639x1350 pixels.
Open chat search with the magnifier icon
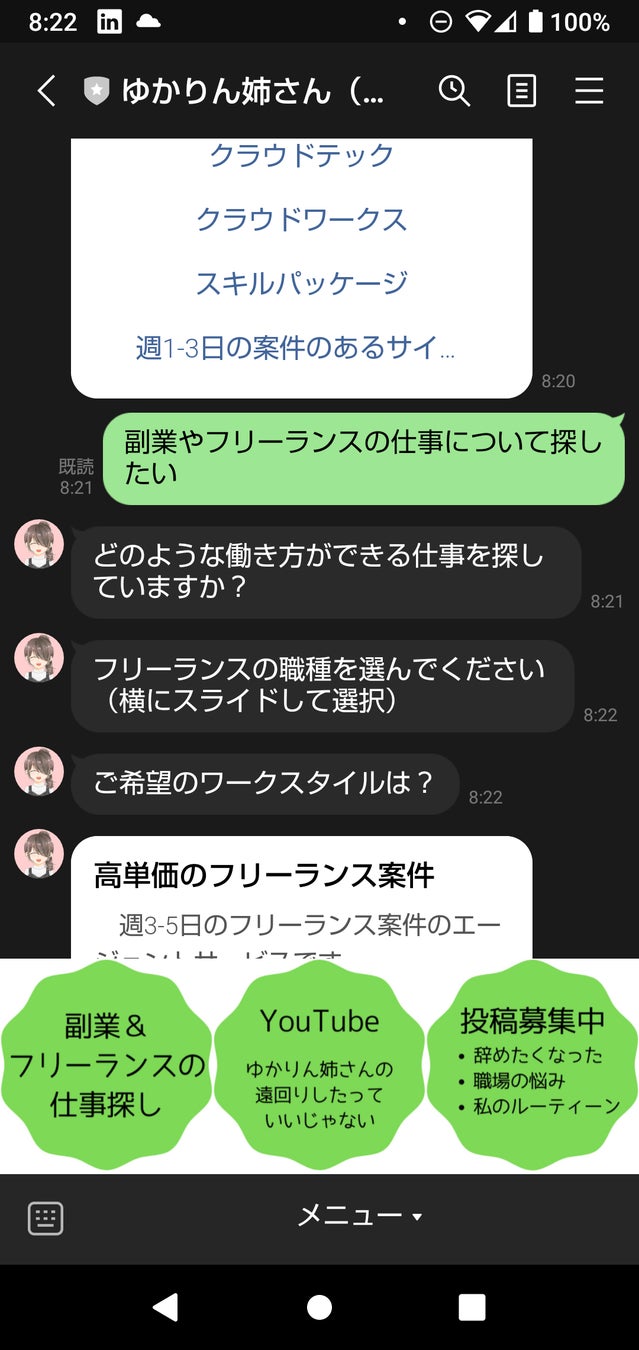454,91
